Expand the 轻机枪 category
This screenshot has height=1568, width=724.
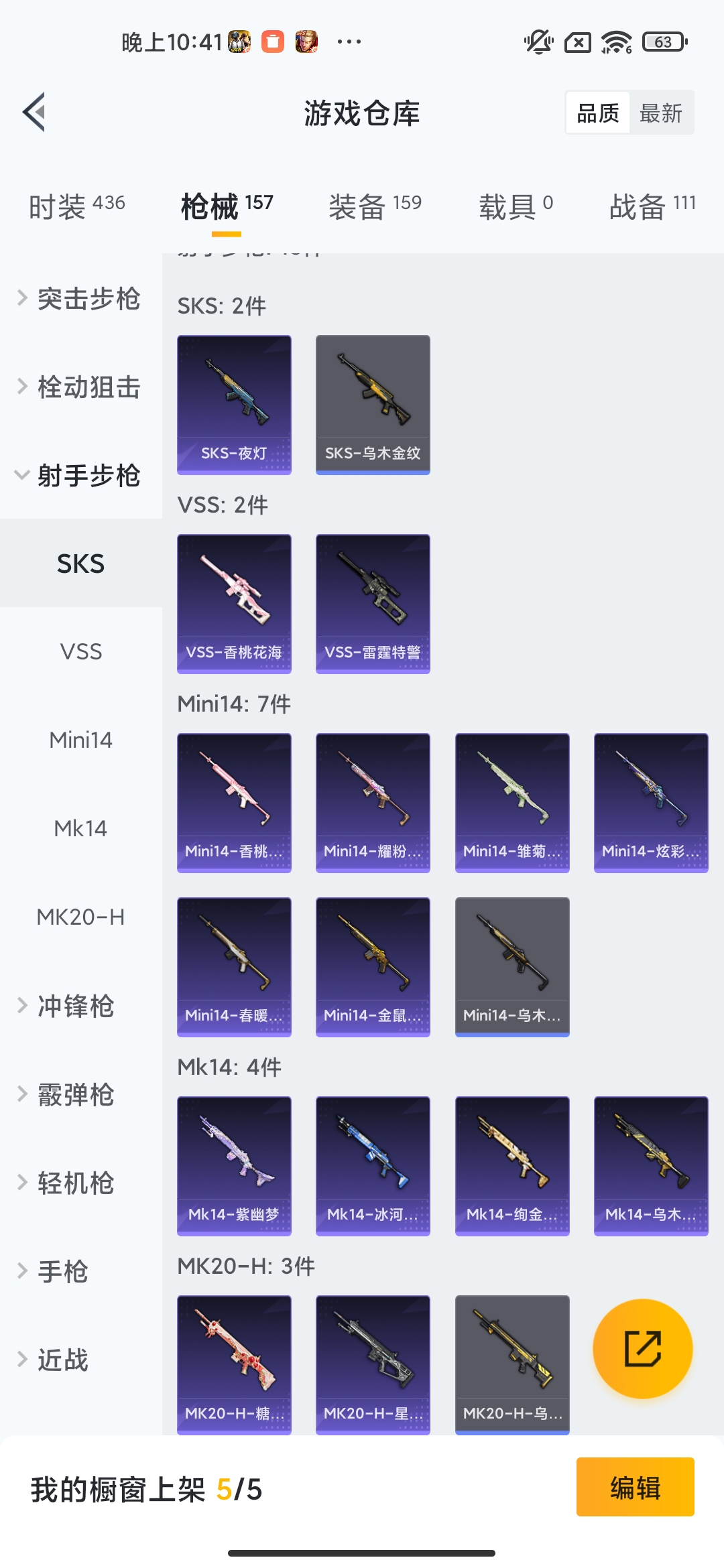point(75,1183)
